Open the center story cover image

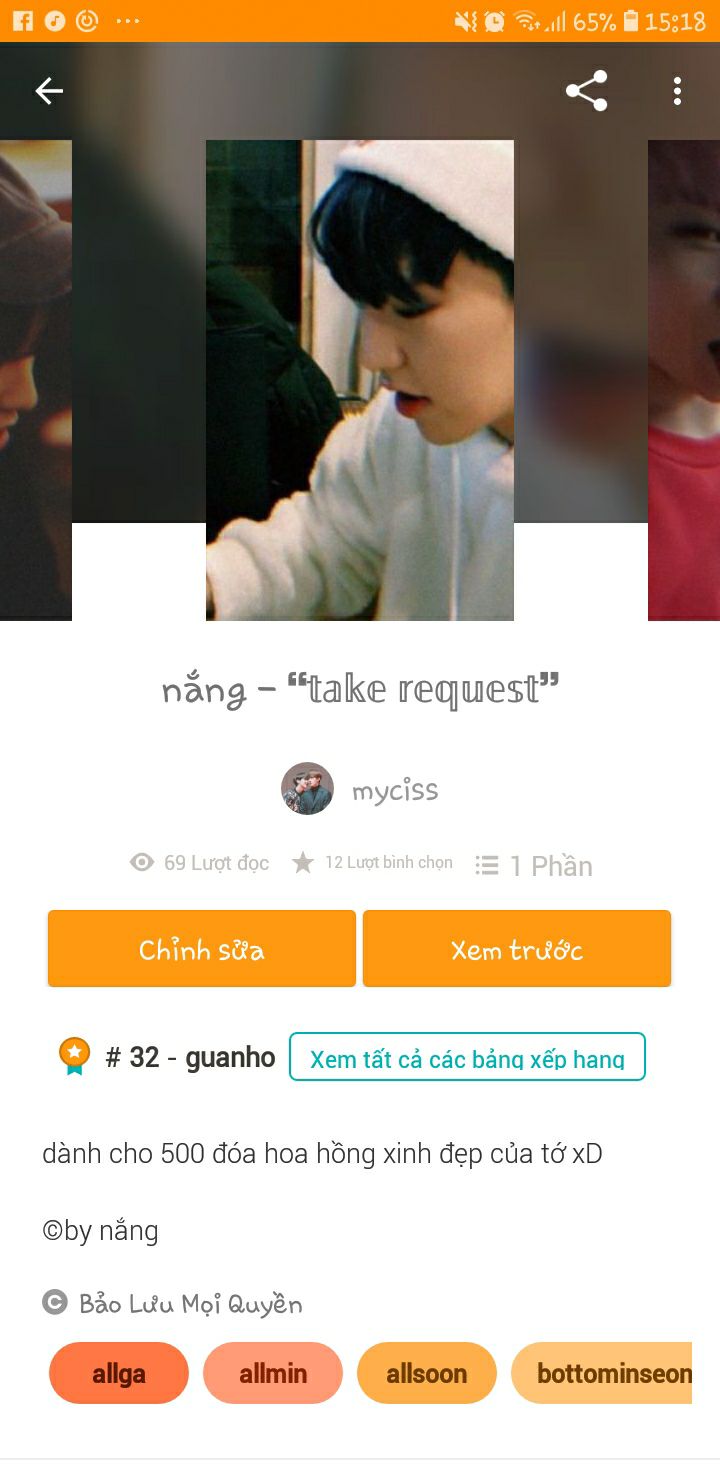pyautogui.click(x=360, y=380)
